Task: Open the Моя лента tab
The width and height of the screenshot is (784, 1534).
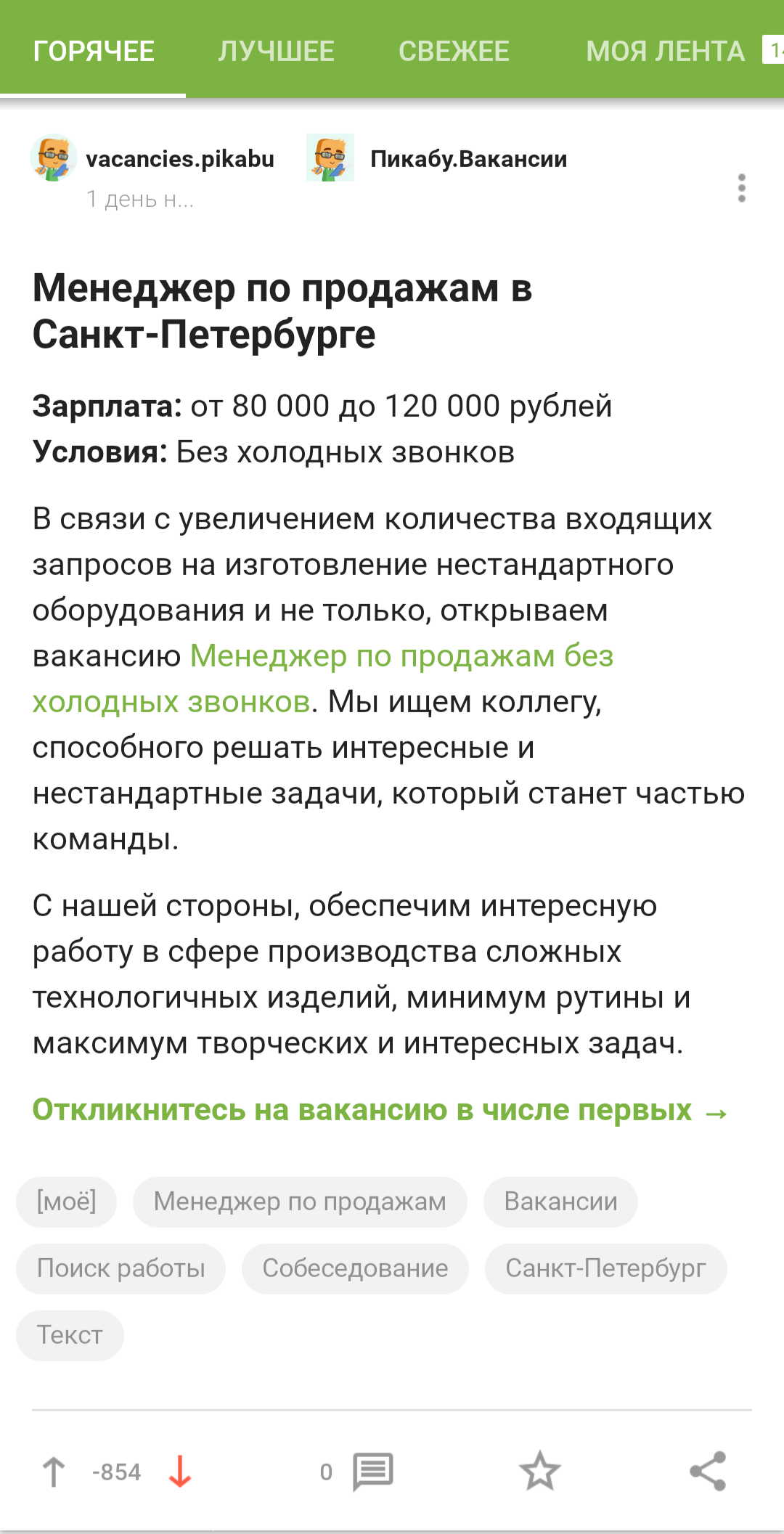Action: point(665,51)
